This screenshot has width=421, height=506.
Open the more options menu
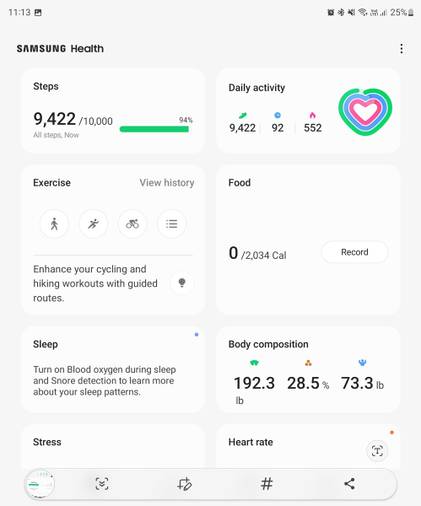click(x=401, y=49)
